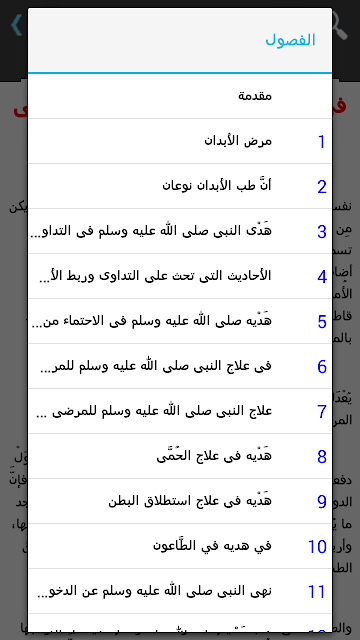Select chapter 1 مرض الأبدان

(180, 141)
